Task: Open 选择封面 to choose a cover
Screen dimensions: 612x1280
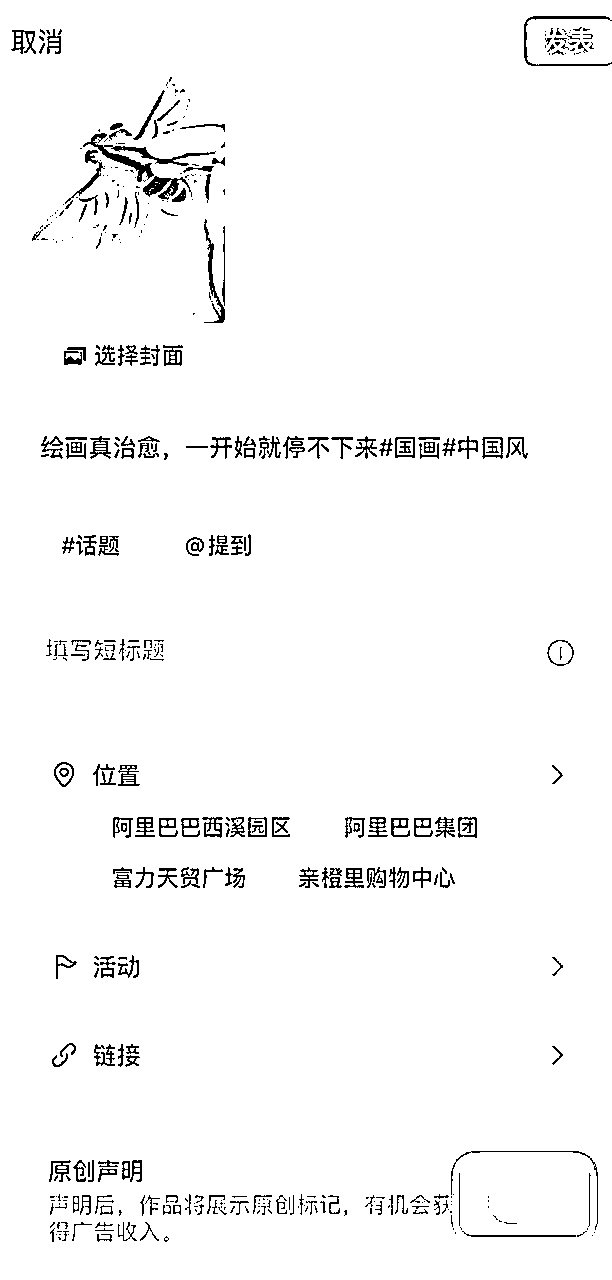Action: [x=123, y=356]
